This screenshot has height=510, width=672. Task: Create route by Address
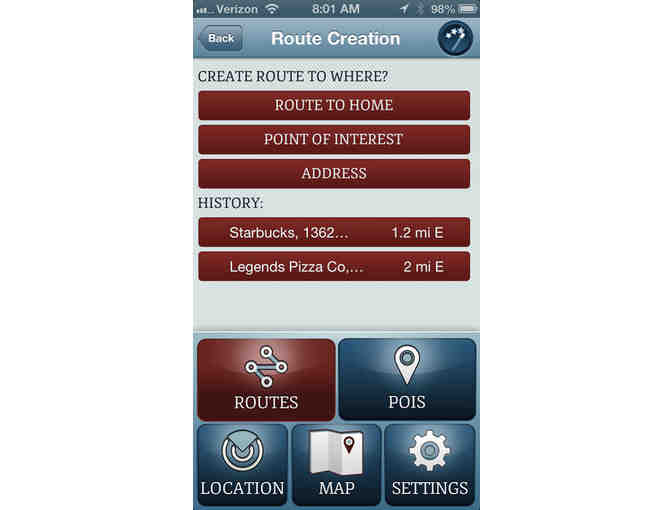coord(334,173)
